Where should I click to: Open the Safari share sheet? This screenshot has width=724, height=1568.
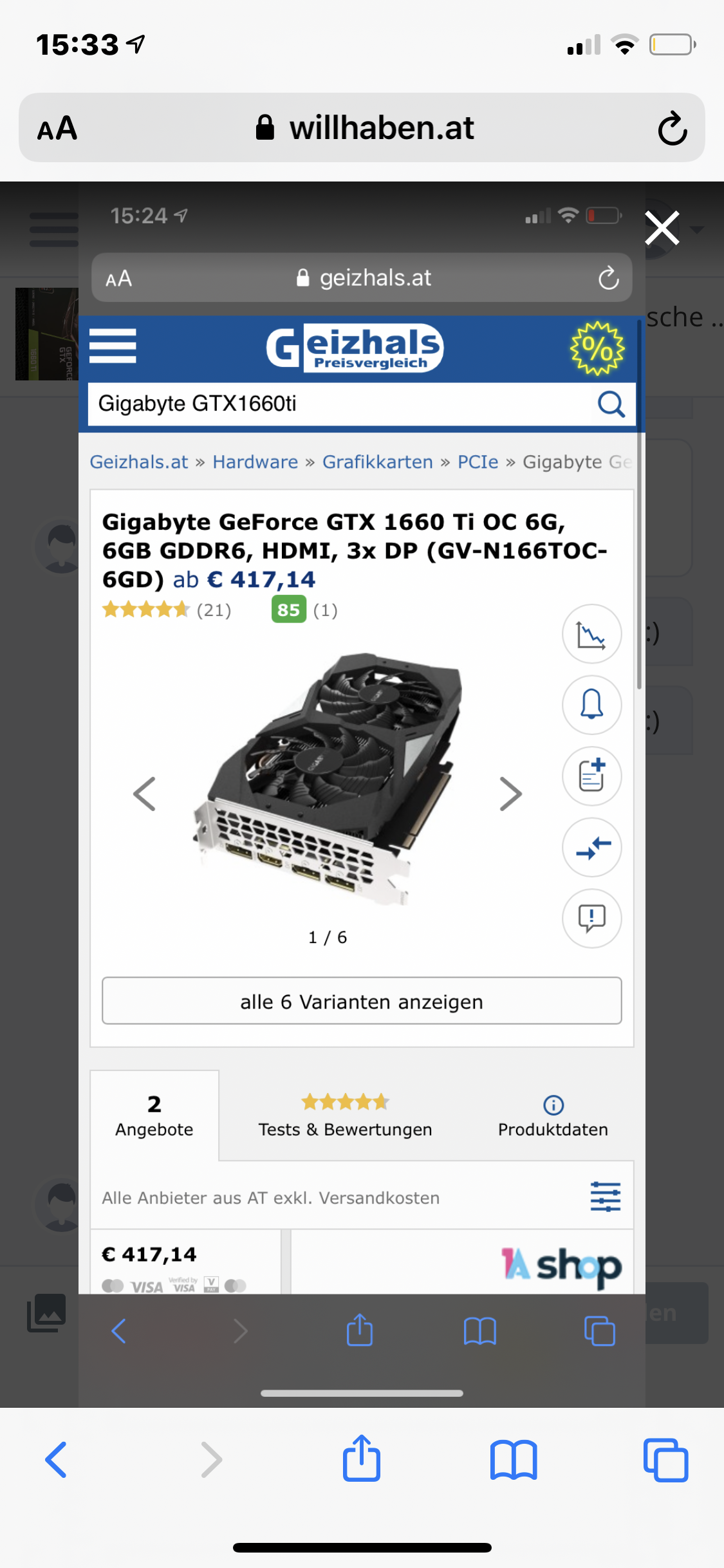click(362, 1458)
